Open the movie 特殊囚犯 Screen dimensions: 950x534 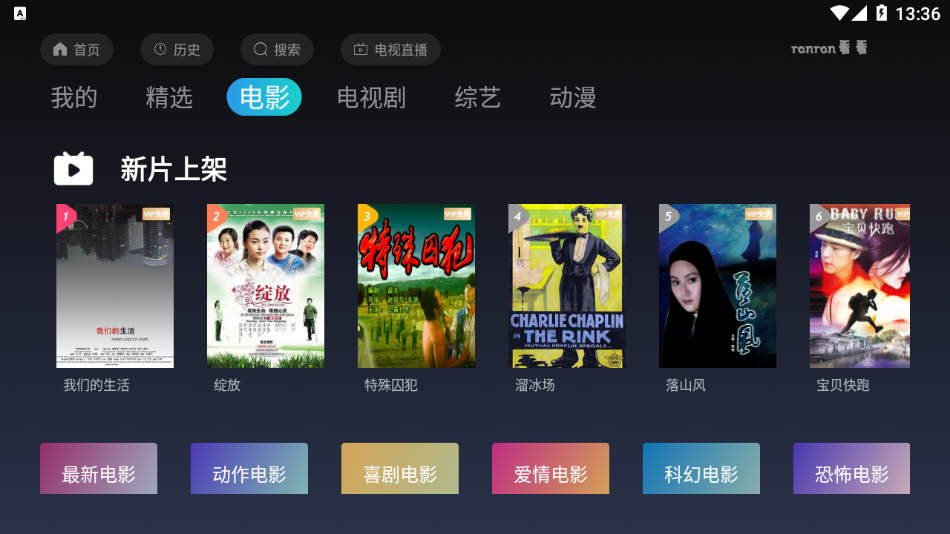tap(416, 286)
